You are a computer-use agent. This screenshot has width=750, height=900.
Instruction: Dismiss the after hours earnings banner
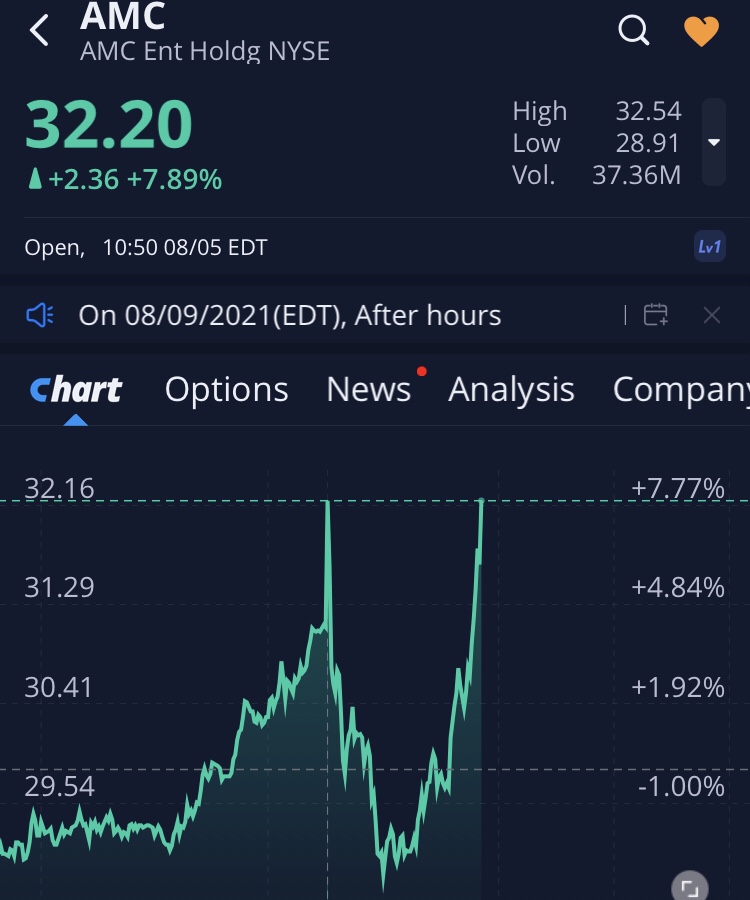tap(712, 316)
